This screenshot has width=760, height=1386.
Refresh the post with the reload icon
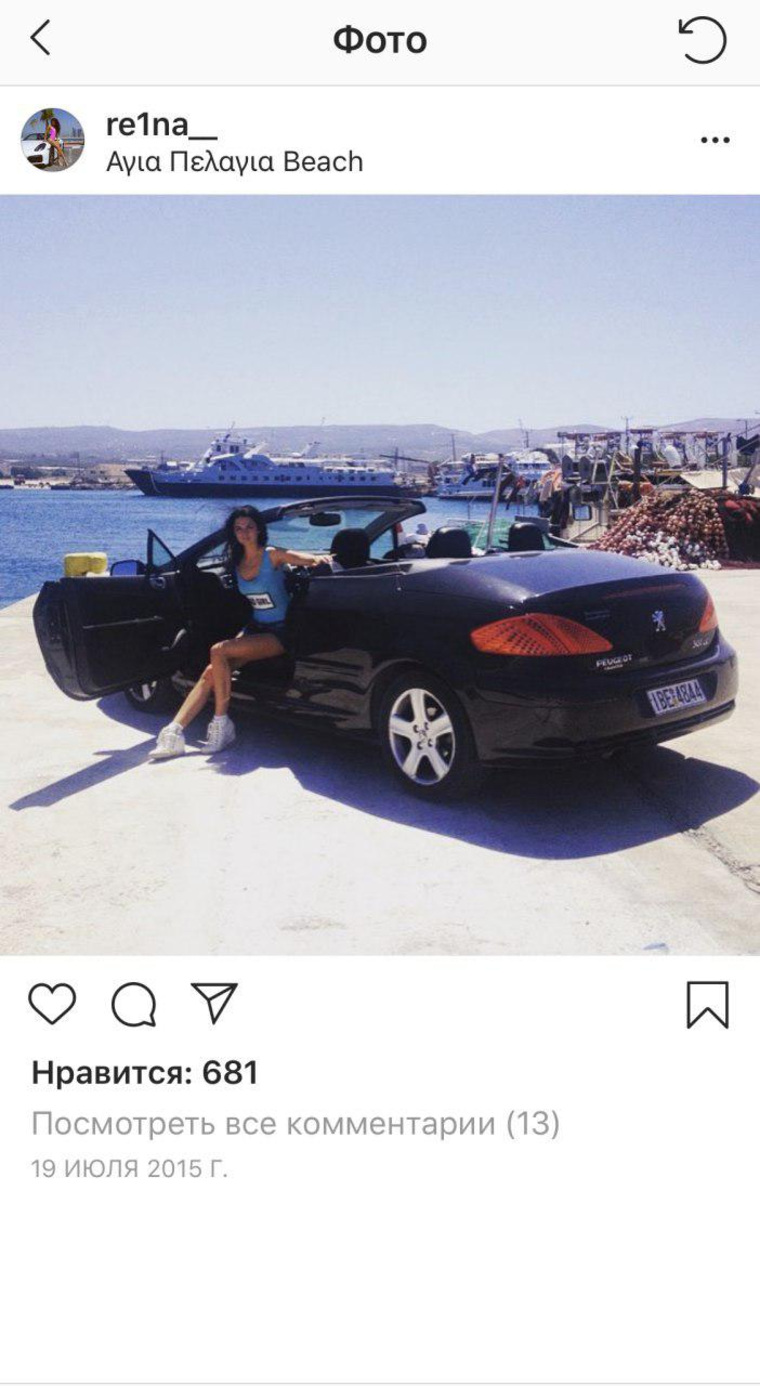coord(702,40)
